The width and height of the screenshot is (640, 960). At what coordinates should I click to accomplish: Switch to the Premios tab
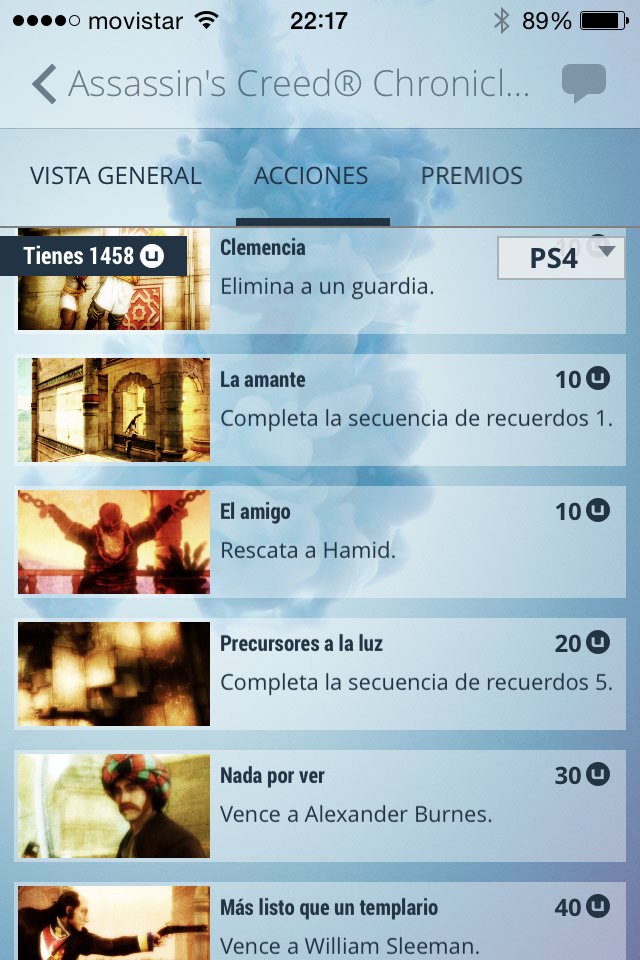[x=471, y=176]
